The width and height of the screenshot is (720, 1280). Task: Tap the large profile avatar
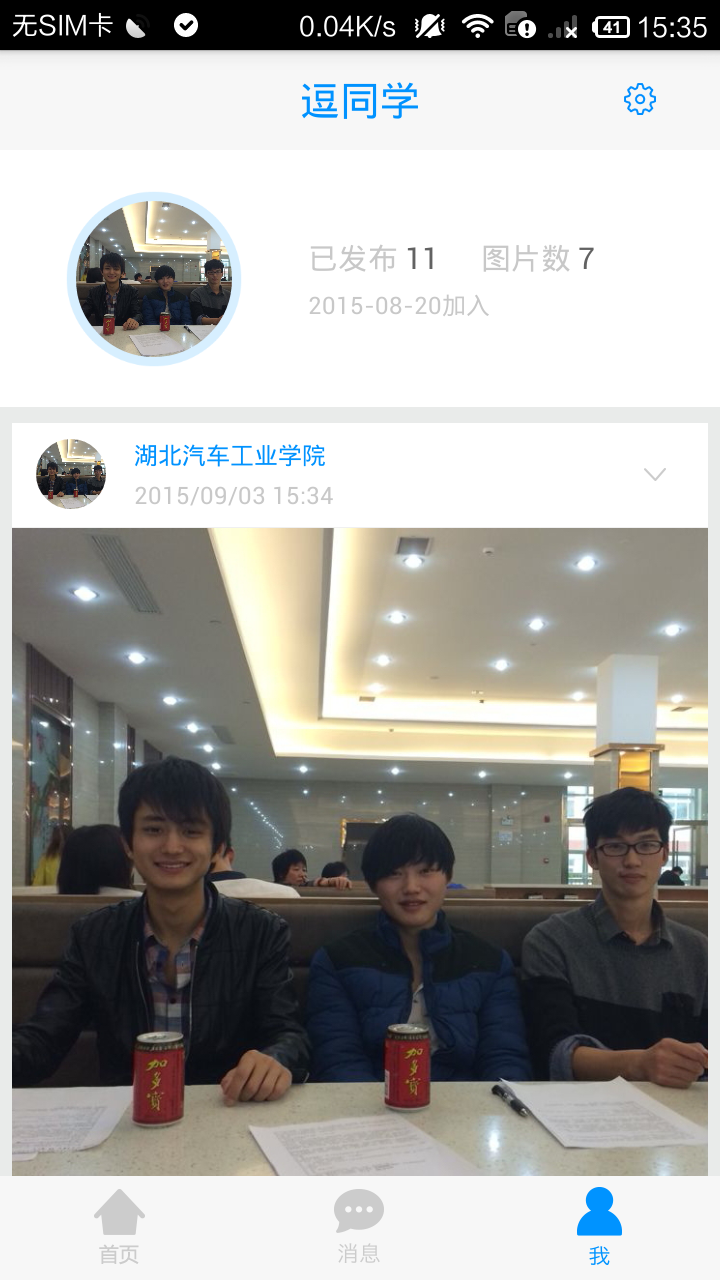[x=154, y=279]
